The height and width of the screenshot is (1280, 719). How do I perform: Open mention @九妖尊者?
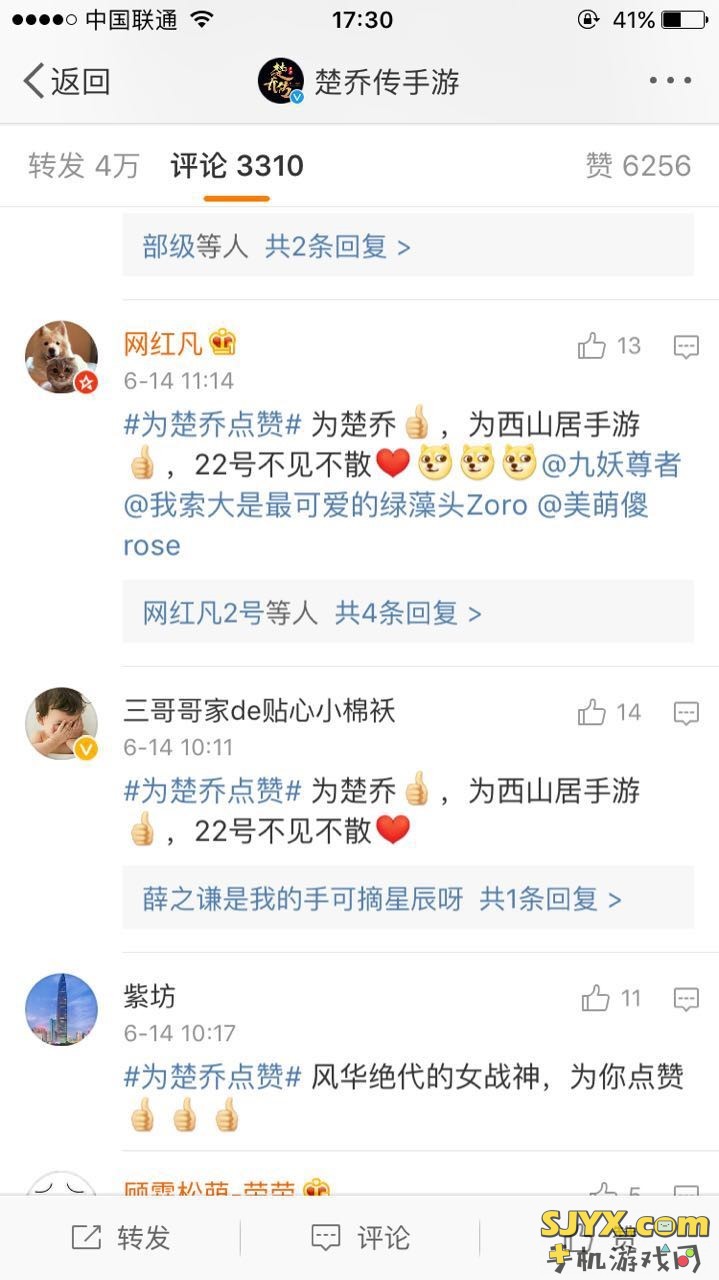pos(610,464)
